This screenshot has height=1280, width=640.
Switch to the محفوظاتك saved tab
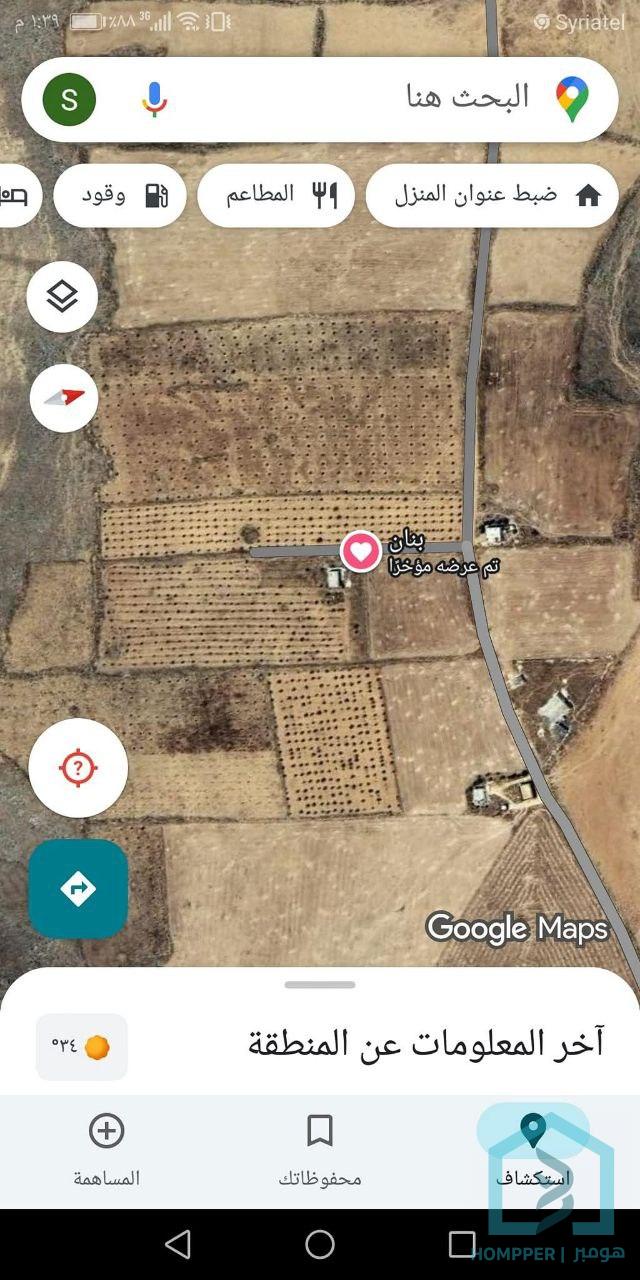point(320,1150)
